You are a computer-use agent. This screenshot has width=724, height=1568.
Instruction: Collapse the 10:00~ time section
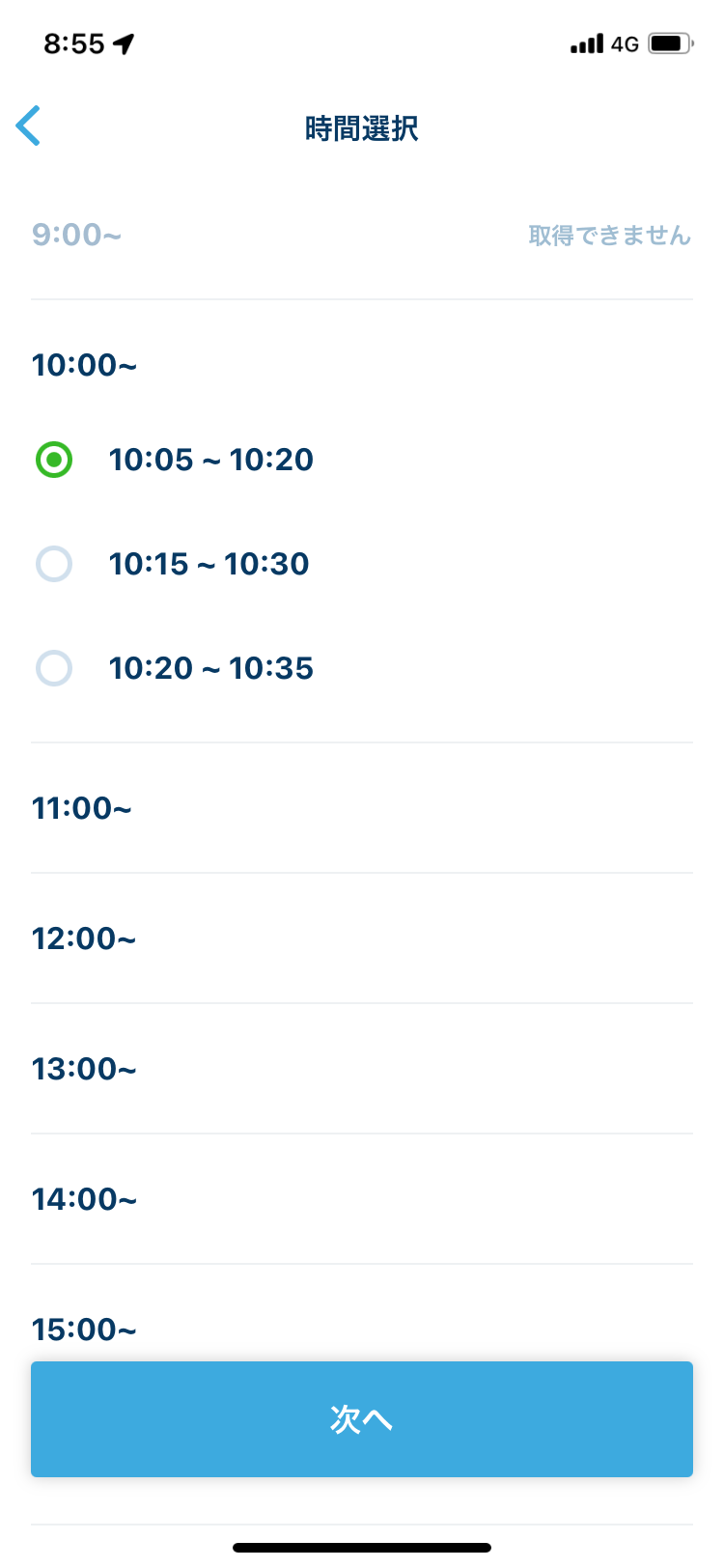point(362,365)
